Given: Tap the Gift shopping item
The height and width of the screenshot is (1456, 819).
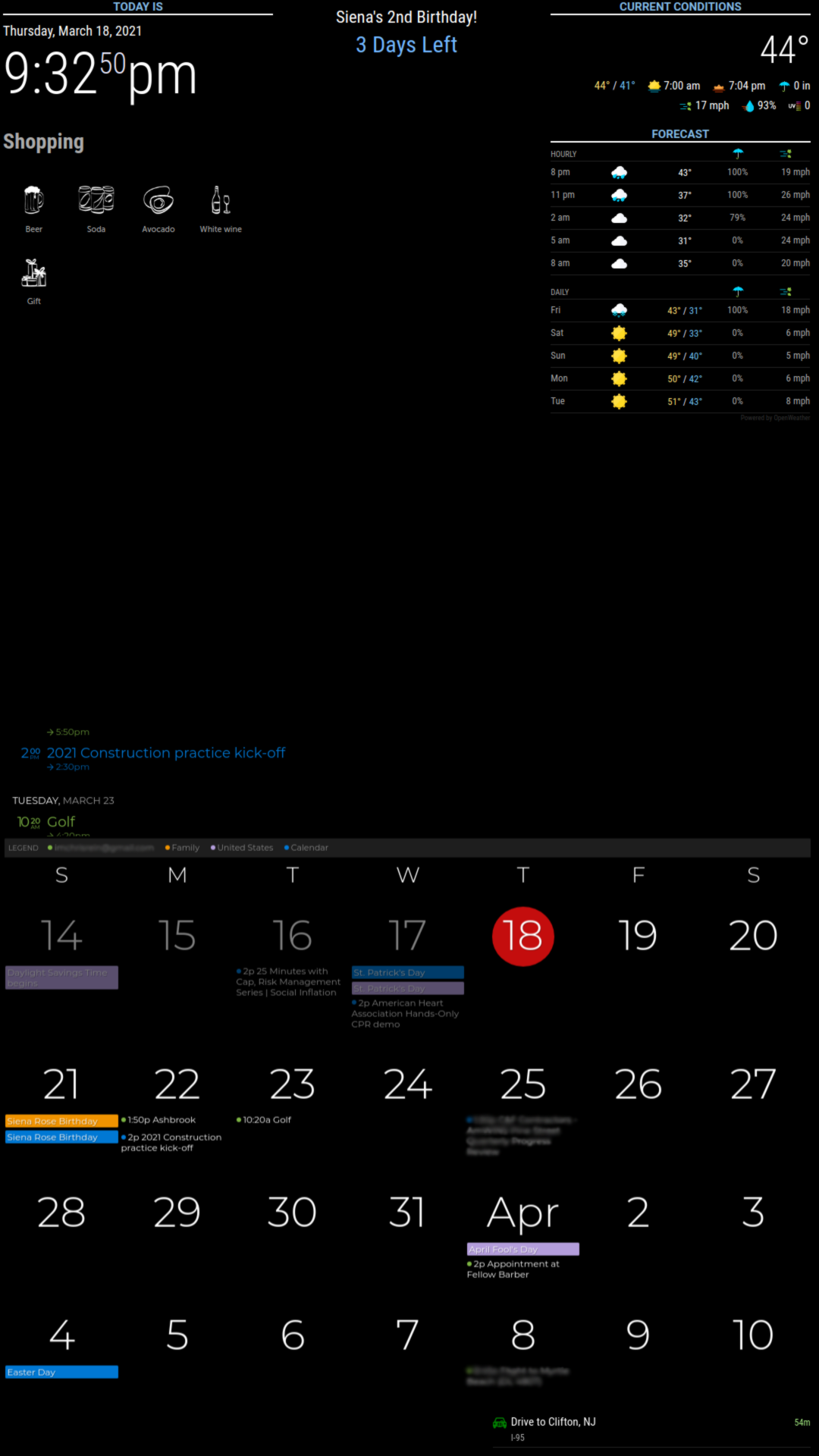Looking at the screenshot, I should (x=33, y=281).
